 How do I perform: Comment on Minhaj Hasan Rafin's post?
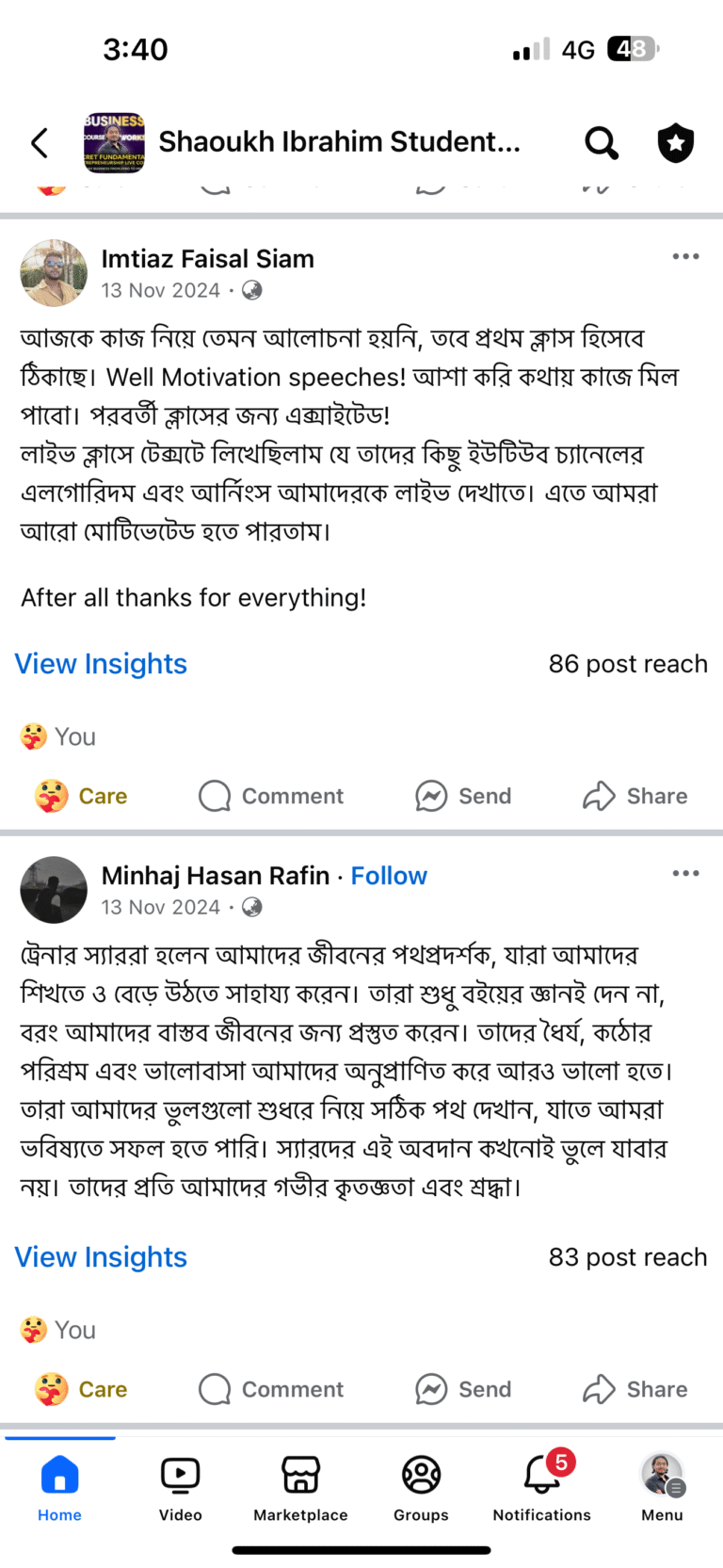(x=271, y=1389)
